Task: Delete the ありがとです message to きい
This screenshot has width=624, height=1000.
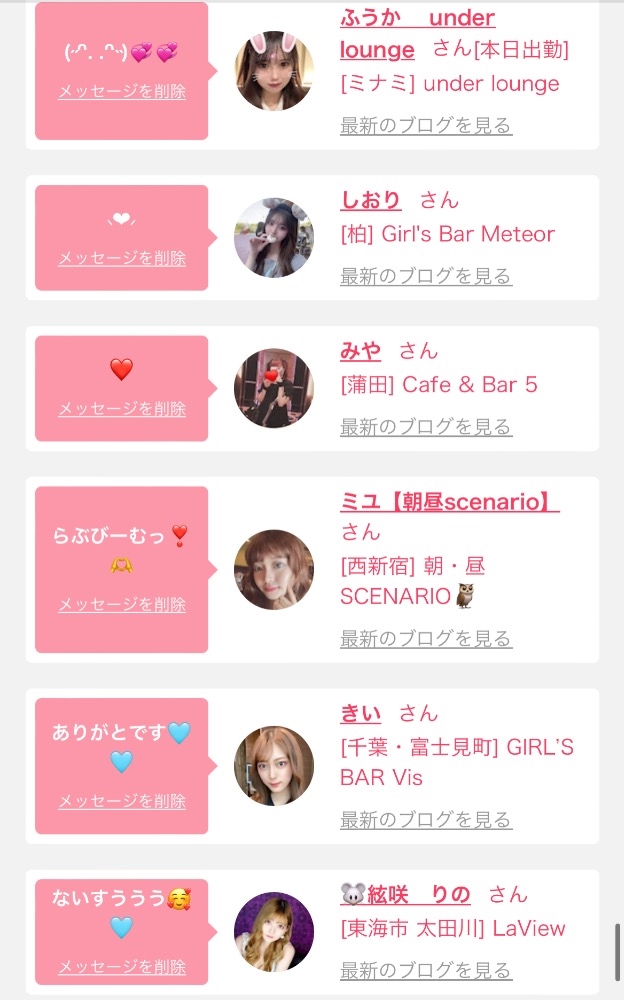Action: pos(122,801)
